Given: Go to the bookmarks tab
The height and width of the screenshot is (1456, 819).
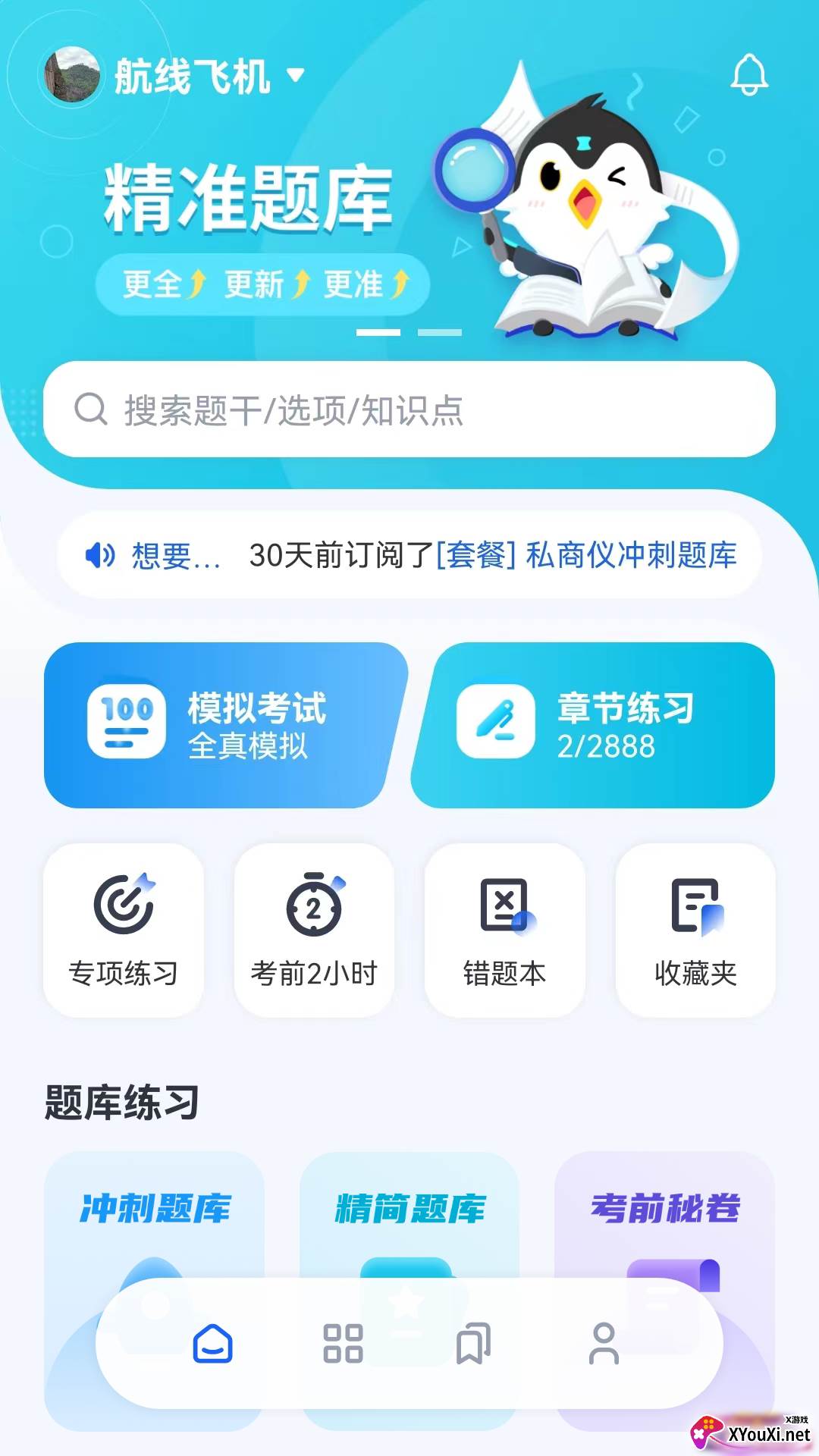Looking at the screenshot, I should [x=473, y=1344].
